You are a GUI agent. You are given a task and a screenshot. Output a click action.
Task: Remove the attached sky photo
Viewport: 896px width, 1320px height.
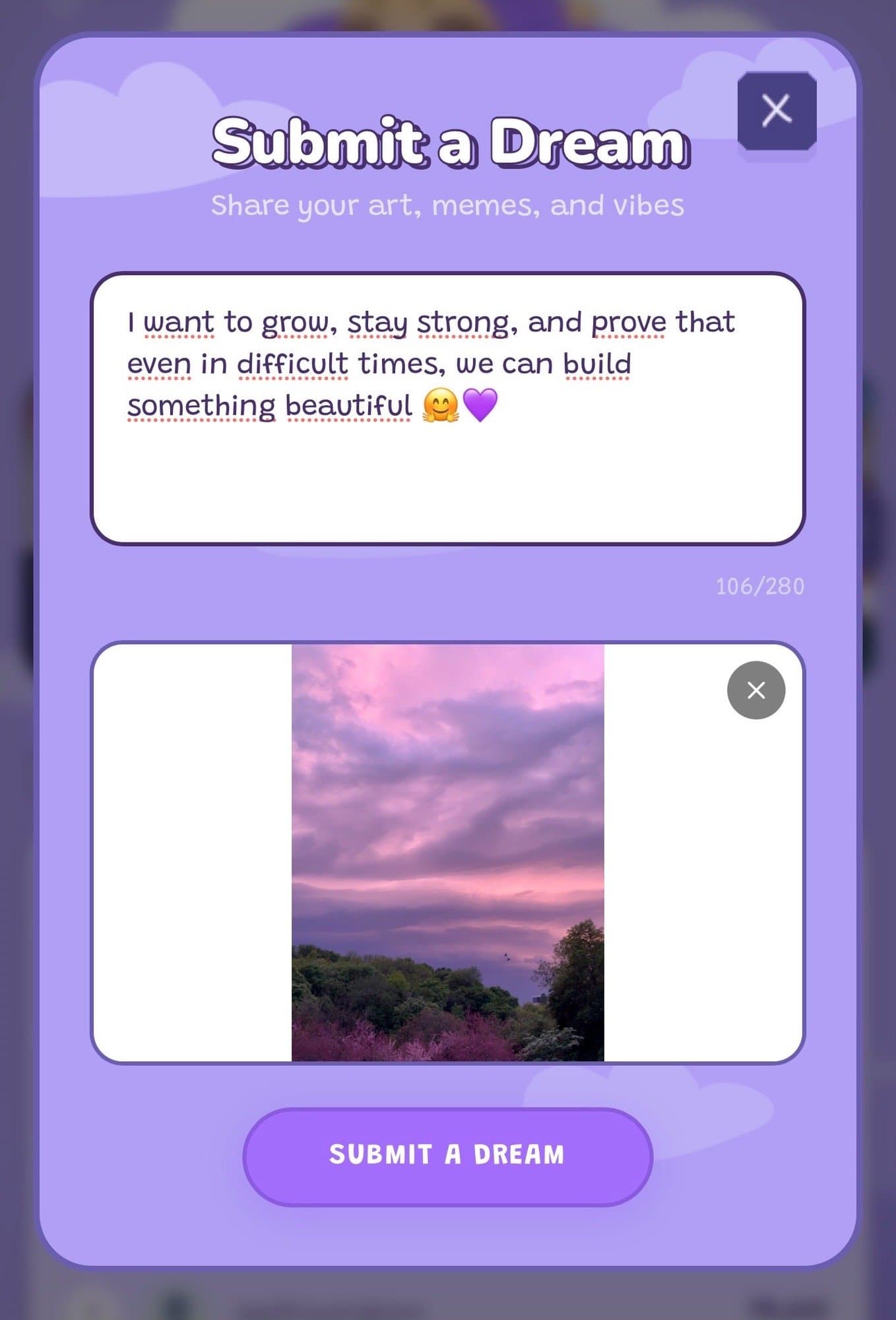pyautogui.click(x=756, y=690)
